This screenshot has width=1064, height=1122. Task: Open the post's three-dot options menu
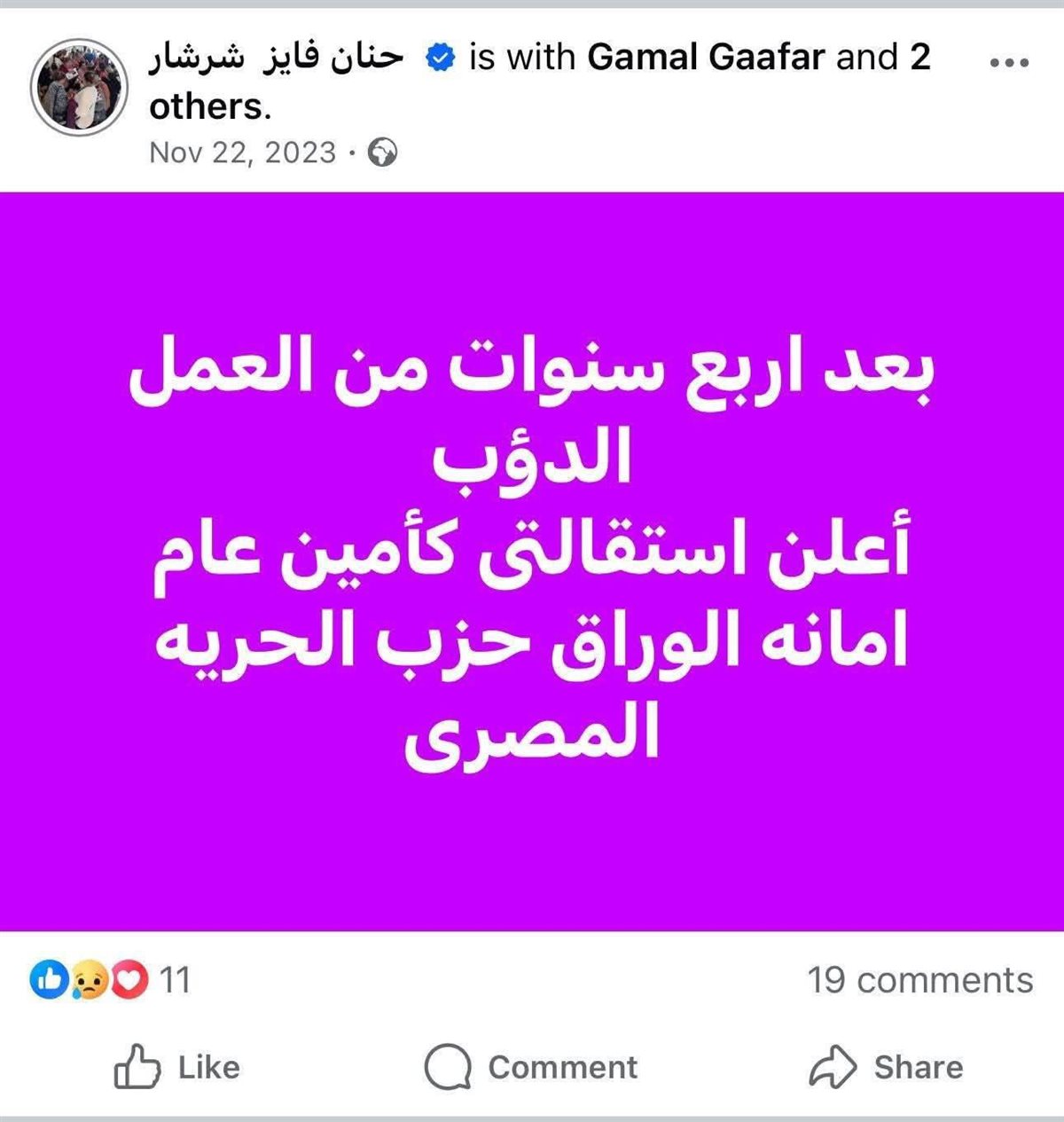pos(1009,63)
